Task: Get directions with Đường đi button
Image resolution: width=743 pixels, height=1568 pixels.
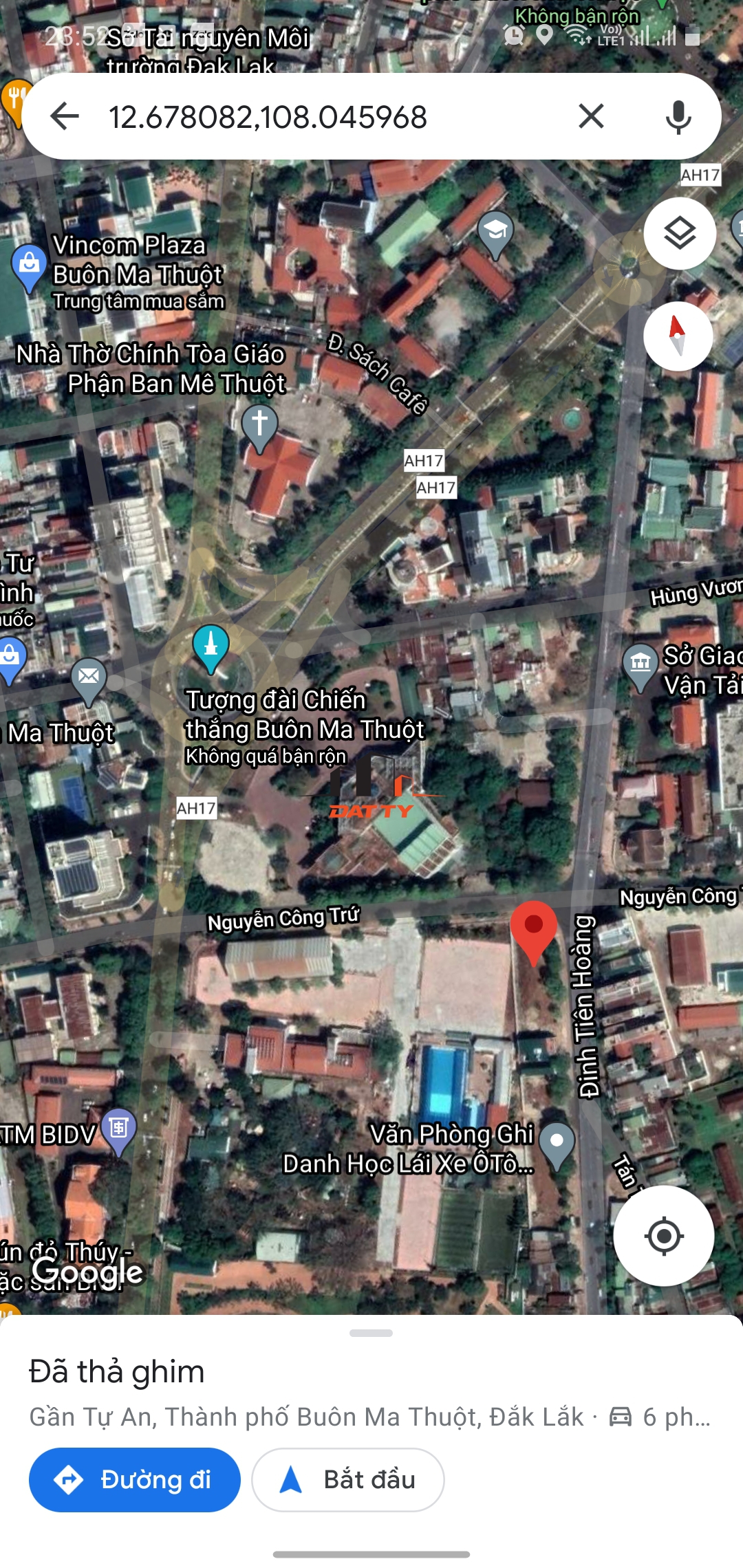Action: click(135, 1479)
